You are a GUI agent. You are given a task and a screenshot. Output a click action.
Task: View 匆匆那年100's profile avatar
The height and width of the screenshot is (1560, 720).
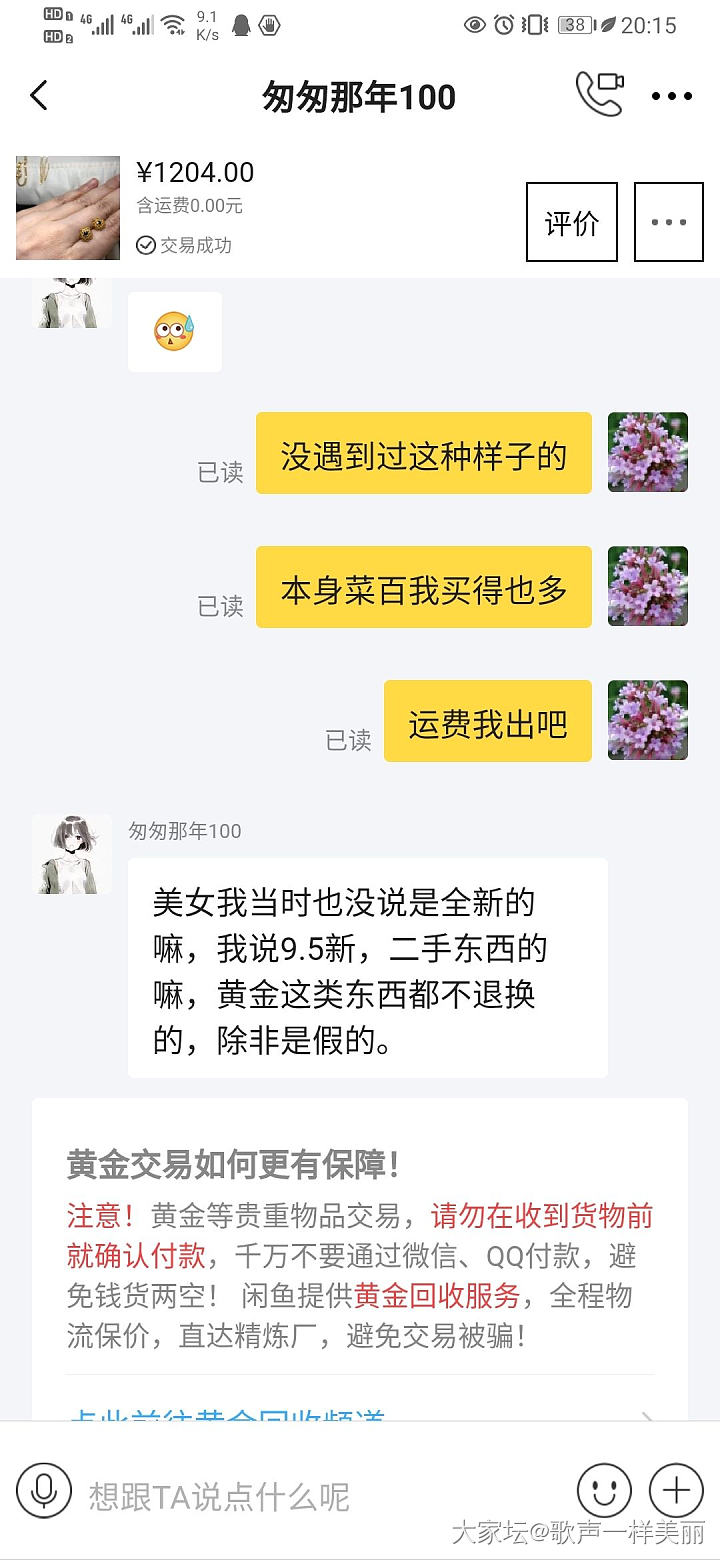(x=71, y=853)
